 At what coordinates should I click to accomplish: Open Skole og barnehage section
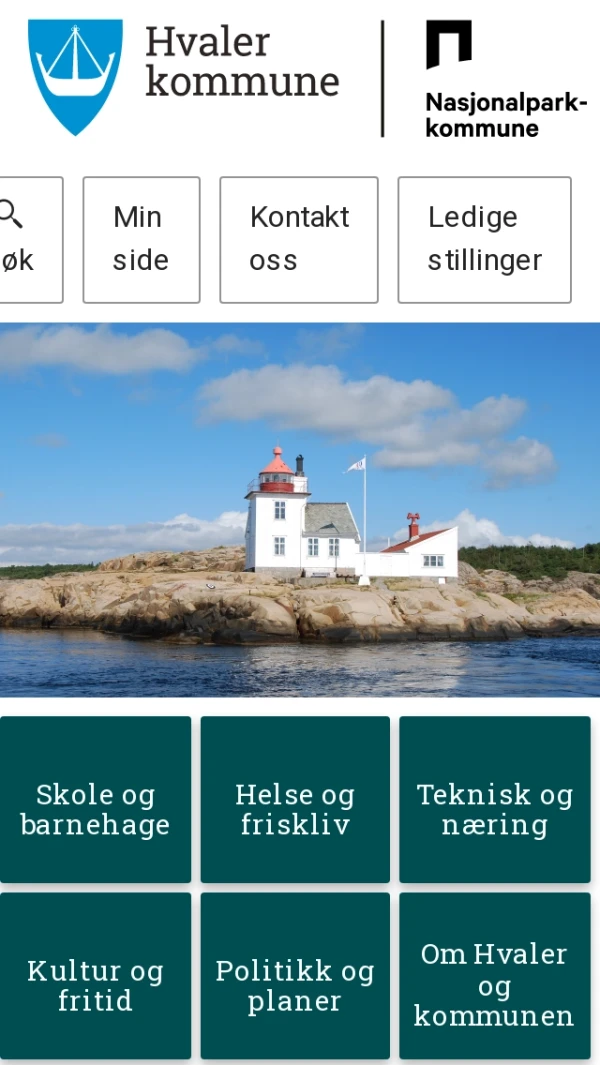coord(95,800)
